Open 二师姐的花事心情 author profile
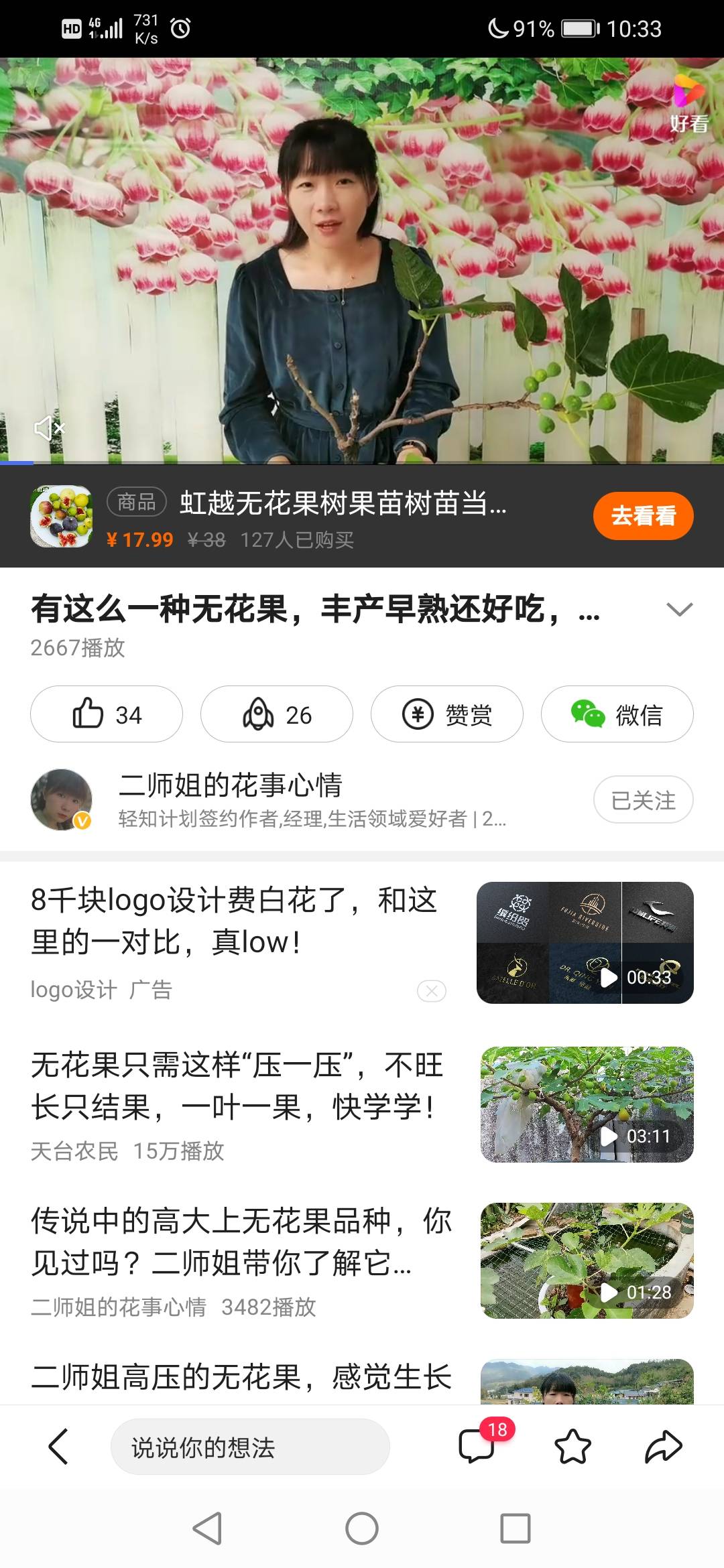 [x=230, y=785]
